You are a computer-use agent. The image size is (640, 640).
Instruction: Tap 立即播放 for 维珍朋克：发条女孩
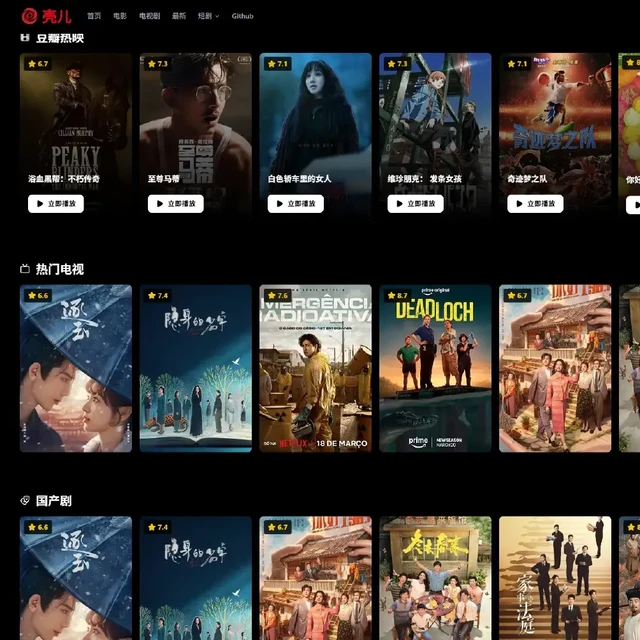click(416, 204)
